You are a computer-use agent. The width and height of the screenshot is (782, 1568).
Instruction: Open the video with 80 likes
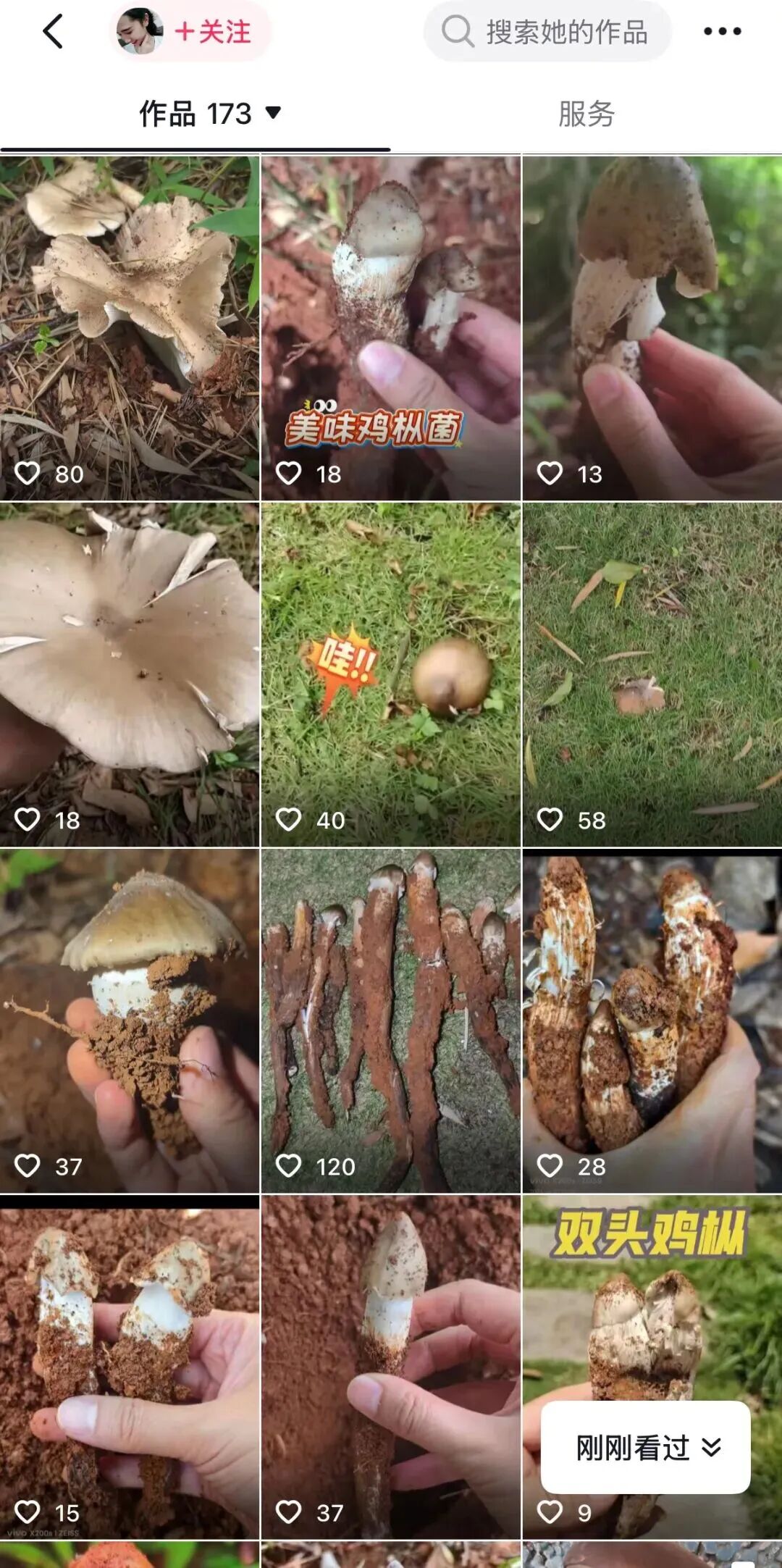pos(130,328)
